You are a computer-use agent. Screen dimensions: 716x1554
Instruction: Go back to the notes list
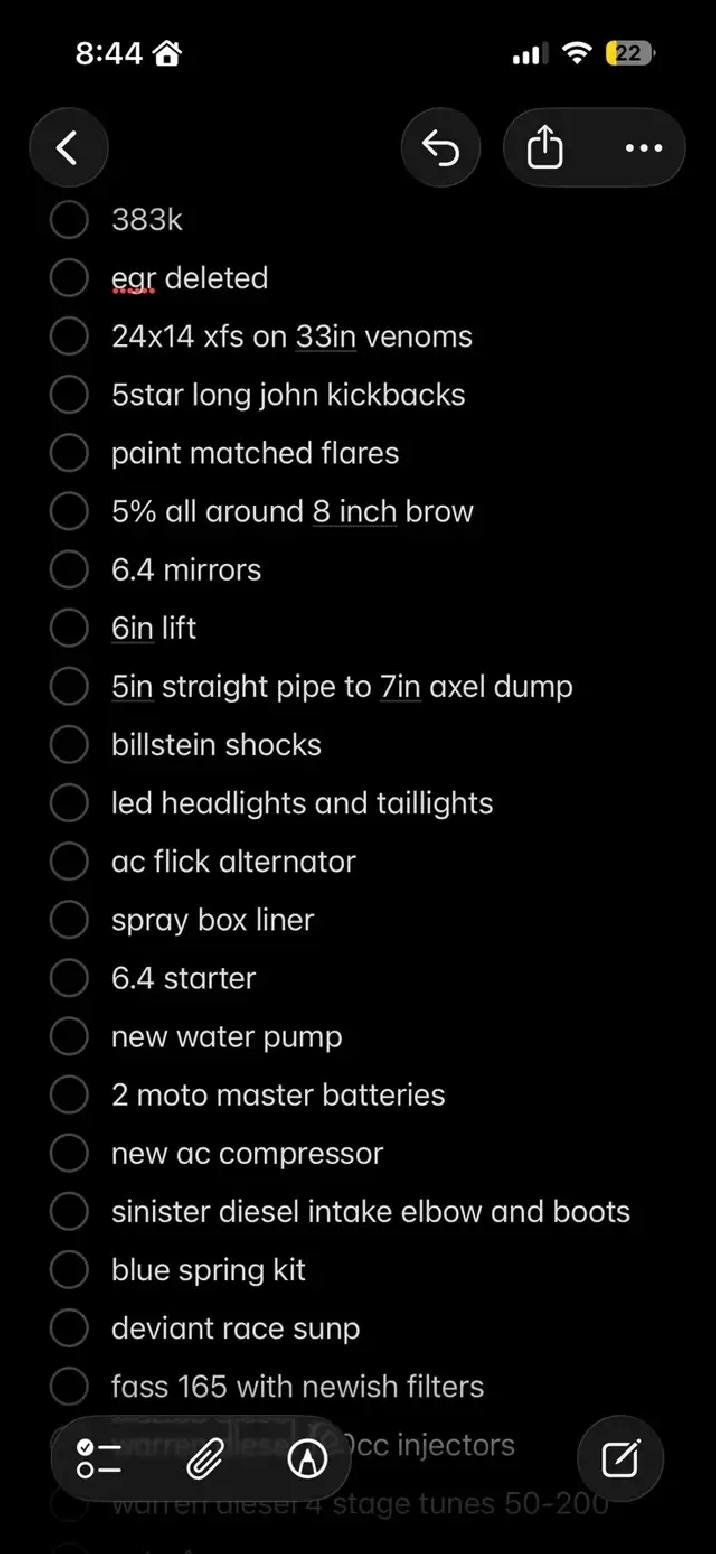[x=68, y=148]
